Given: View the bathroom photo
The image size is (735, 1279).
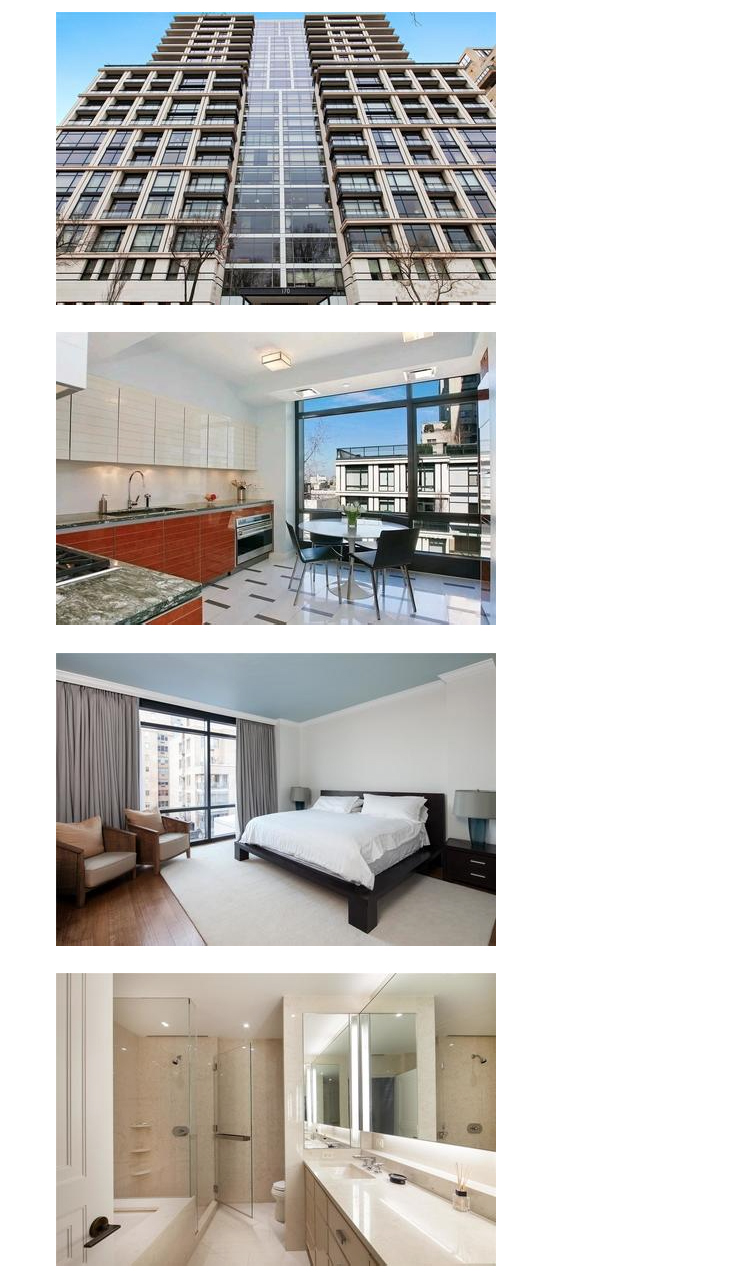Looking at the screenshot, I should (276, 1119).
